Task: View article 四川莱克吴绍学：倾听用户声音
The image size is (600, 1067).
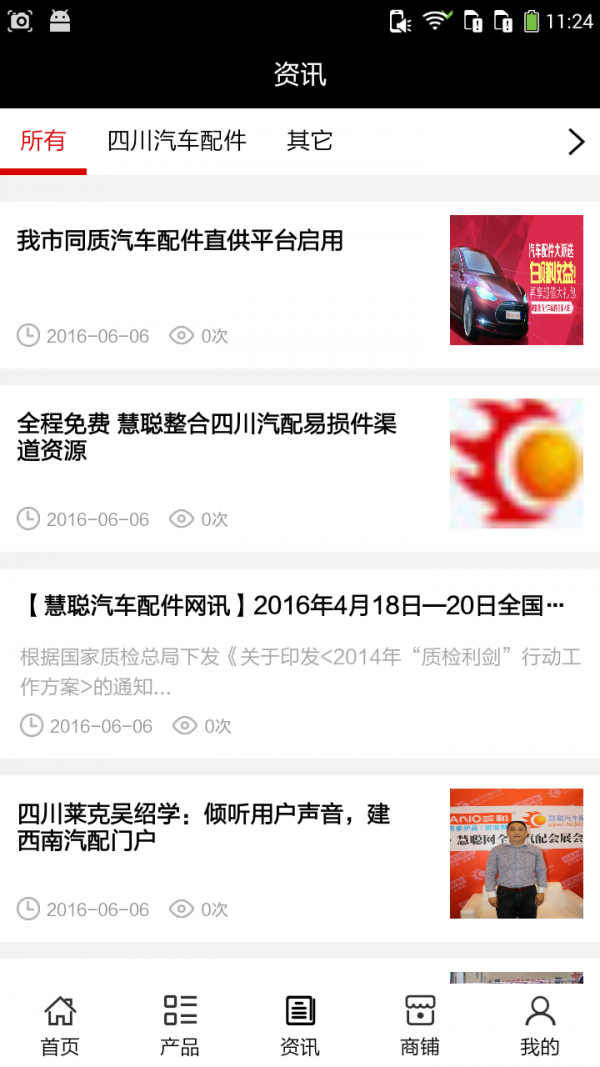Action: [x=204, y=827]
